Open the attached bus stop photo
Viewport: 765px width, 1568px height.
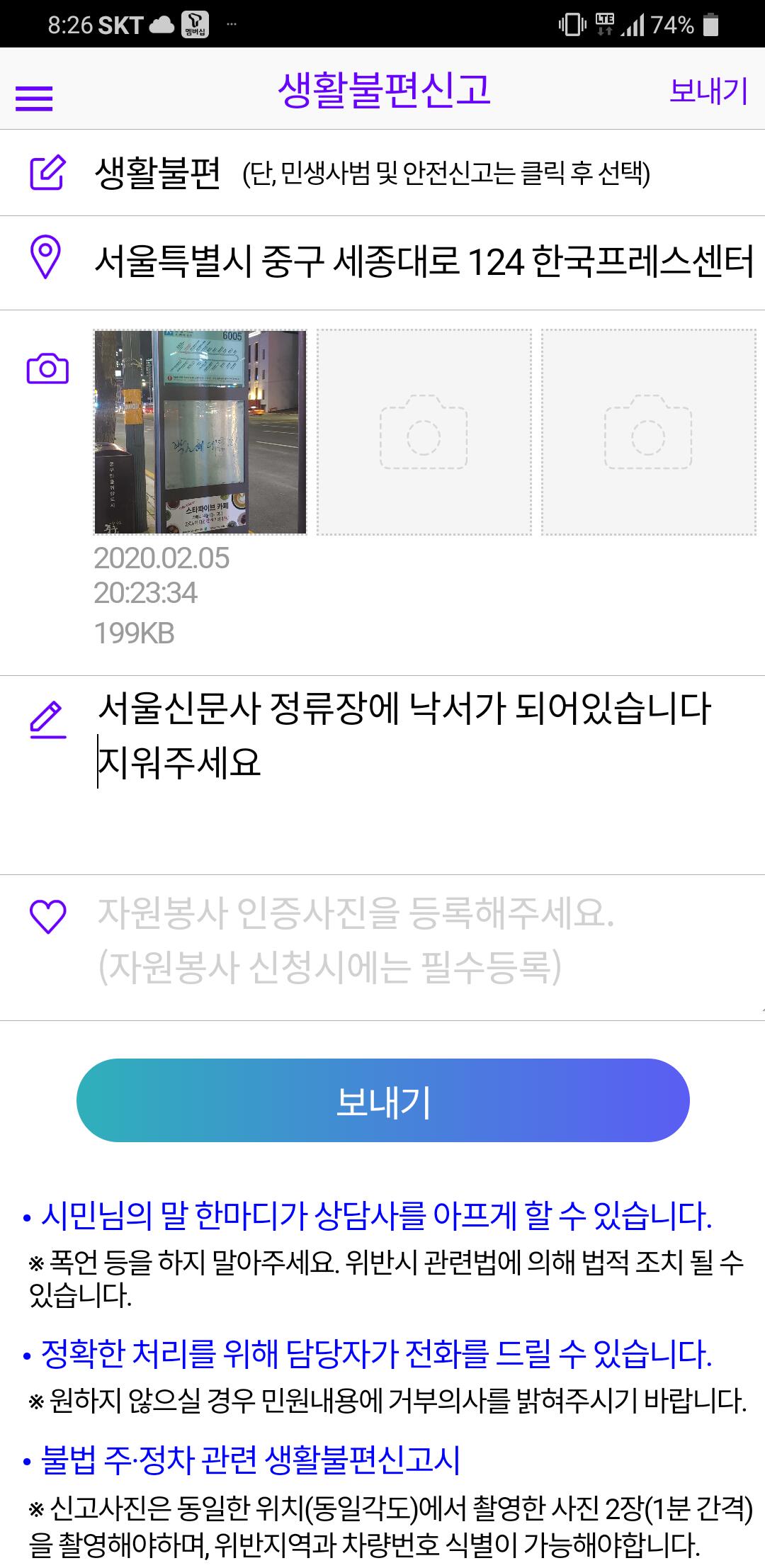click(200, 432)
